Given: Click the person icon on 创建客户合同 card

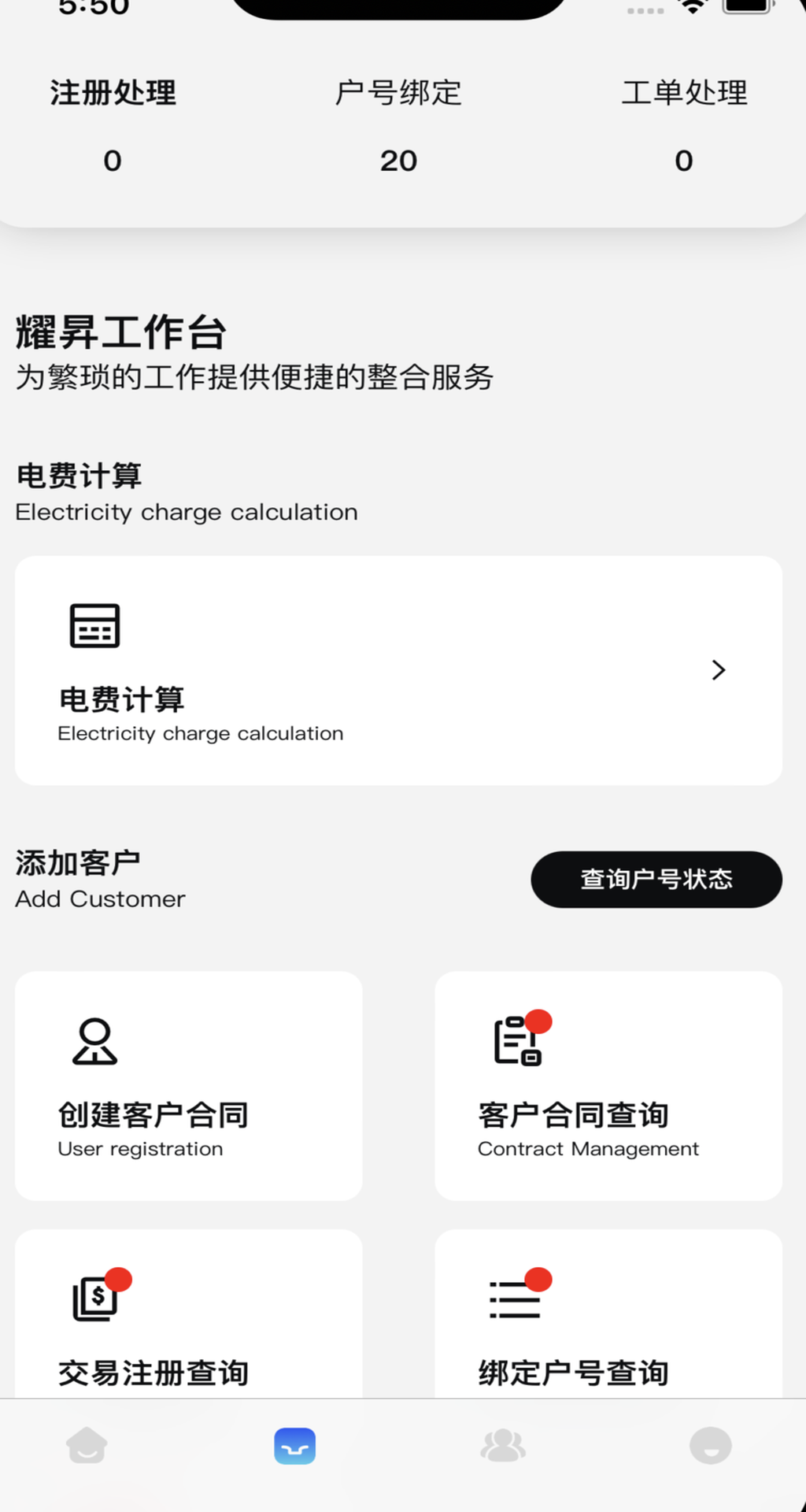Looking at the screenshot, I should click(x=94, y=1039).
